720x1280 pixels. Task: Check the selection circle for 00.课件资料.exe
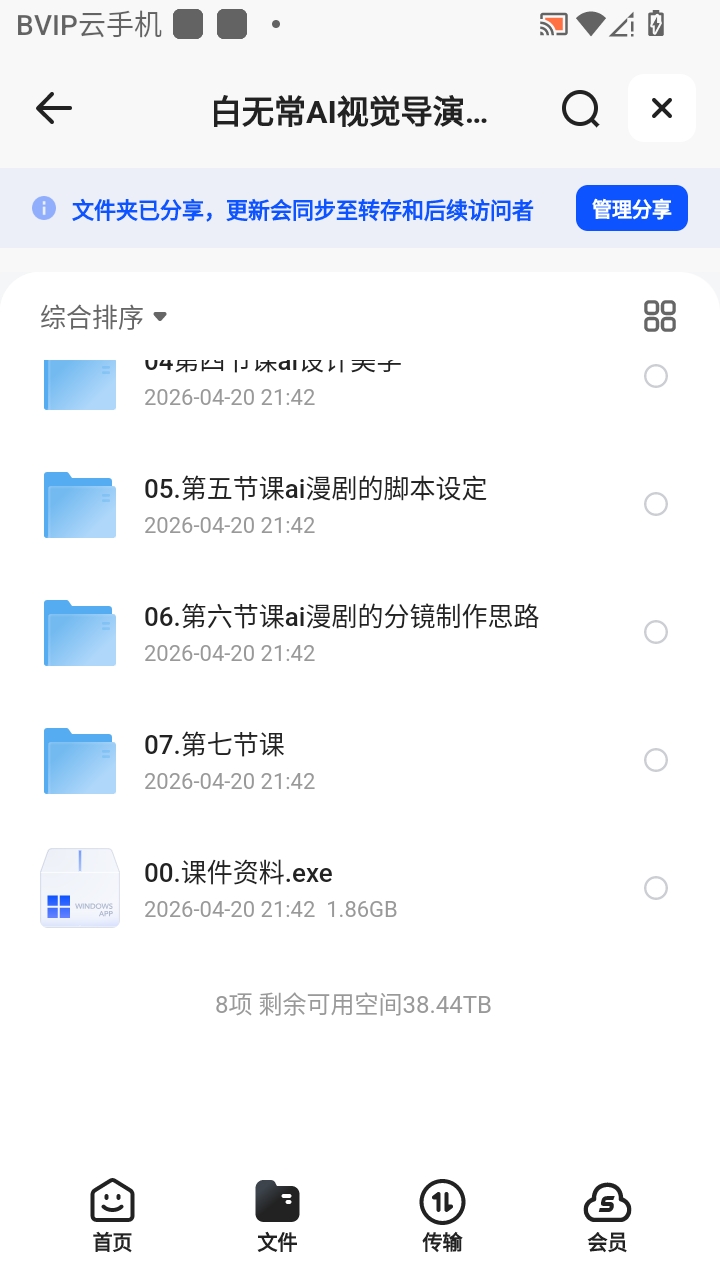pyautogui.click(x=656, y=888)
